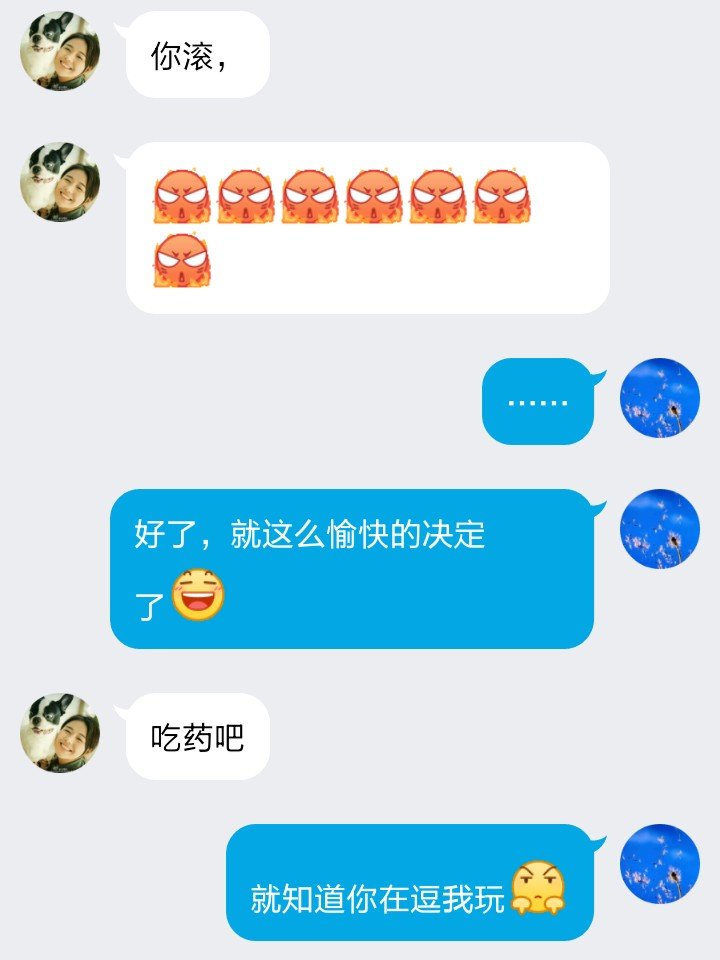Tap the avatar next to 吃药吧
Image resolution: width=720 pixels, height=960 pixels.
[60, 733]
